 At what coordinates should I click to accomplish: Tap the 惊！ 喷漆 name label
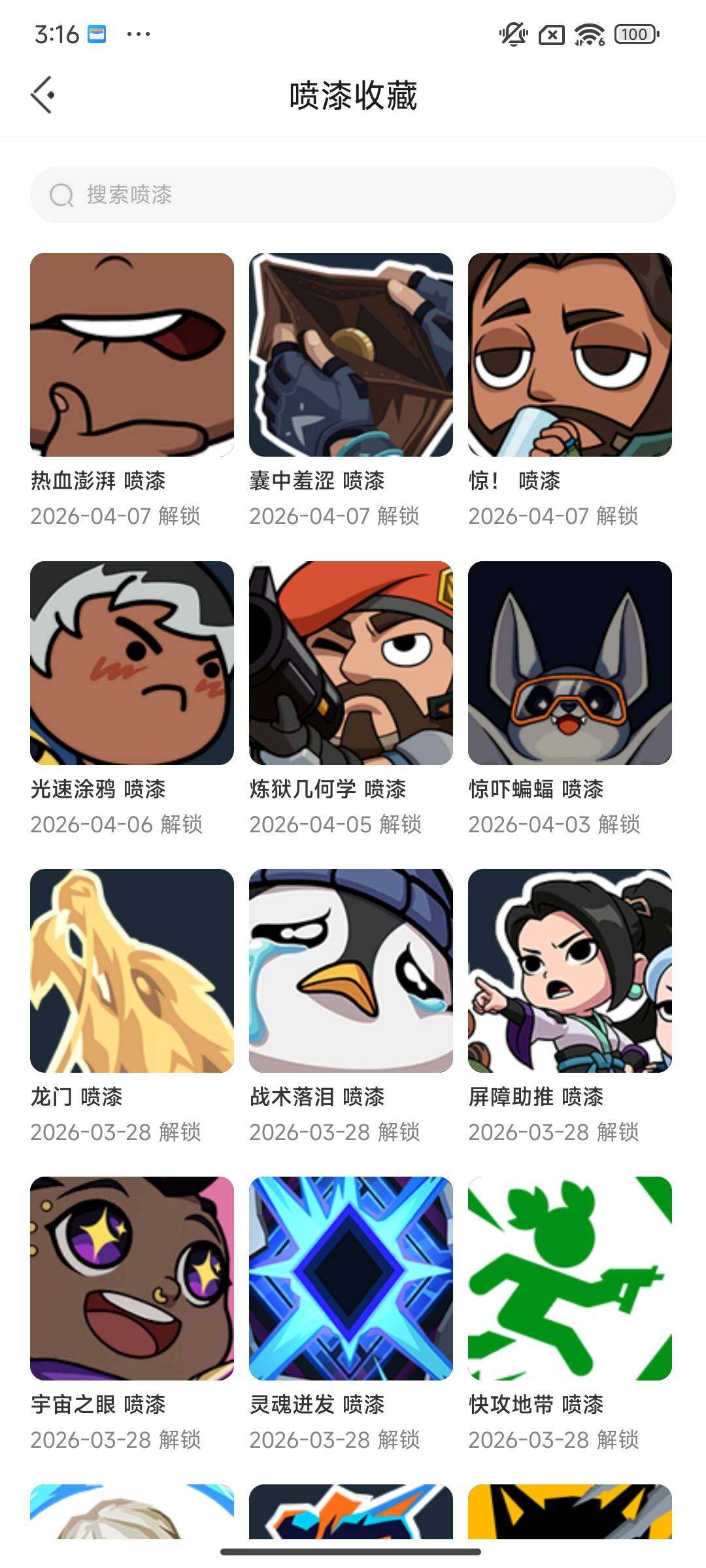click(516, 482)
